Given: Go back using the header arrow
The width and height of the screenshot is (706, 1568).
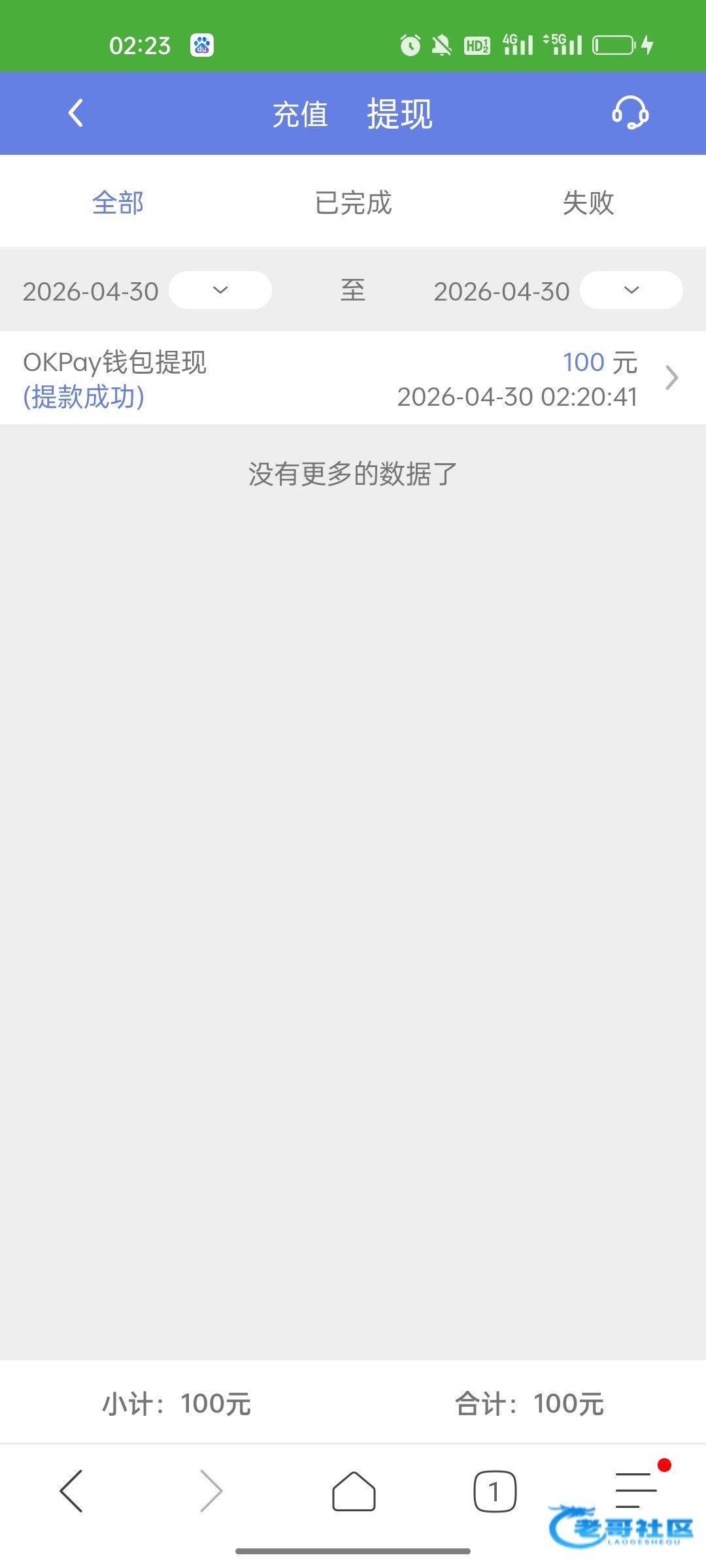Looking at the screenshot, I should pos(76,113).
